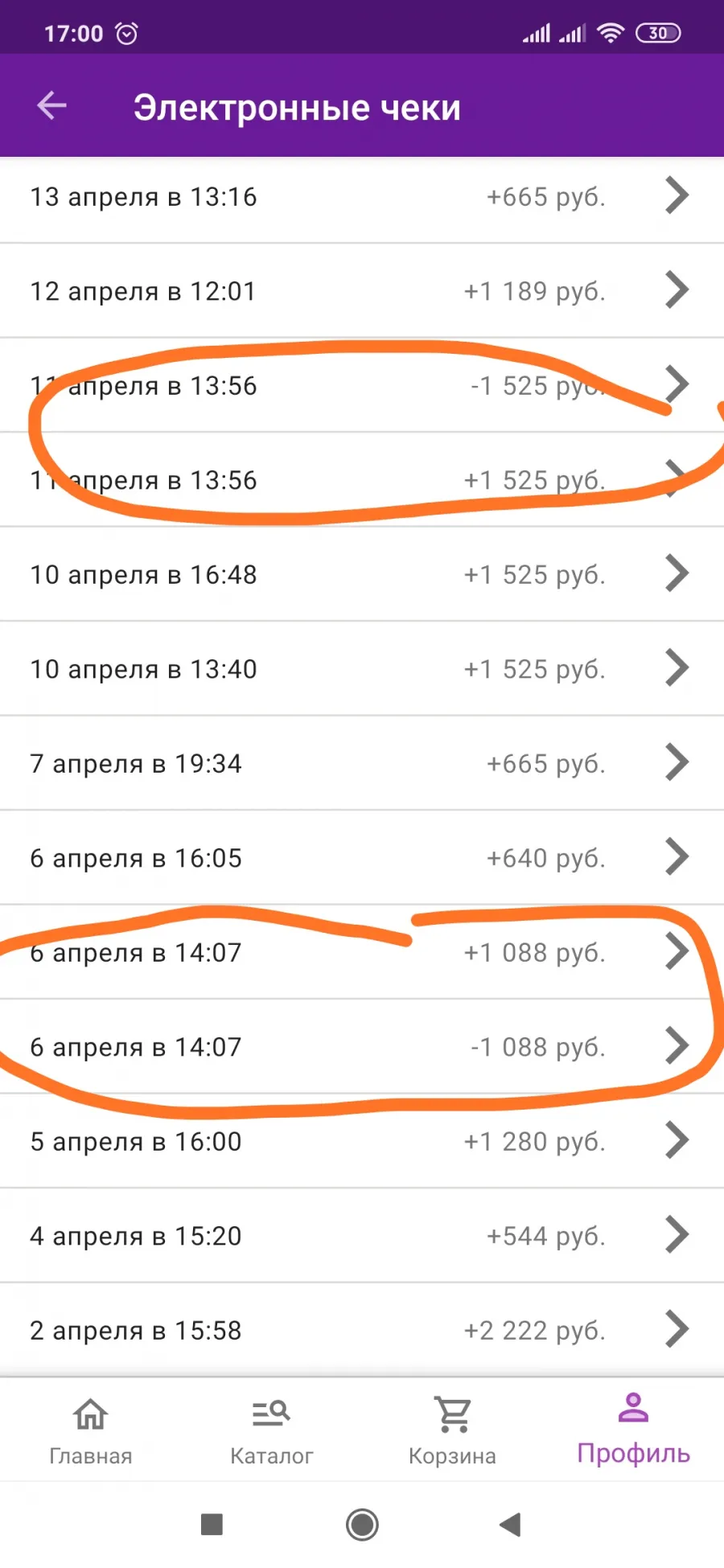Image resolution: width=724 pixels, height=1568 pixels.
Task: Open the Корзина tab
Action: (452, 1430)
